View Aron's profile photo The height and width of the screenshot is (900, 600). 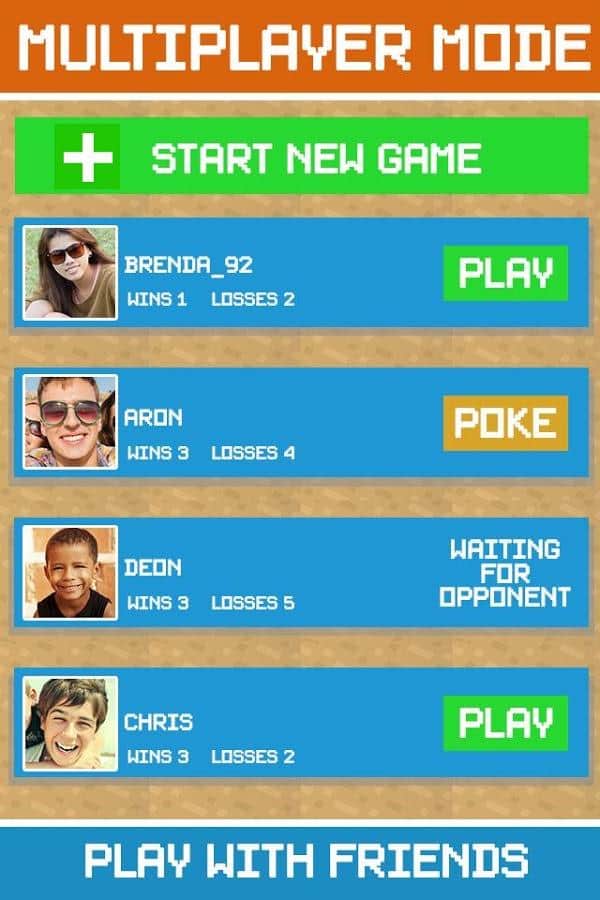70,422
